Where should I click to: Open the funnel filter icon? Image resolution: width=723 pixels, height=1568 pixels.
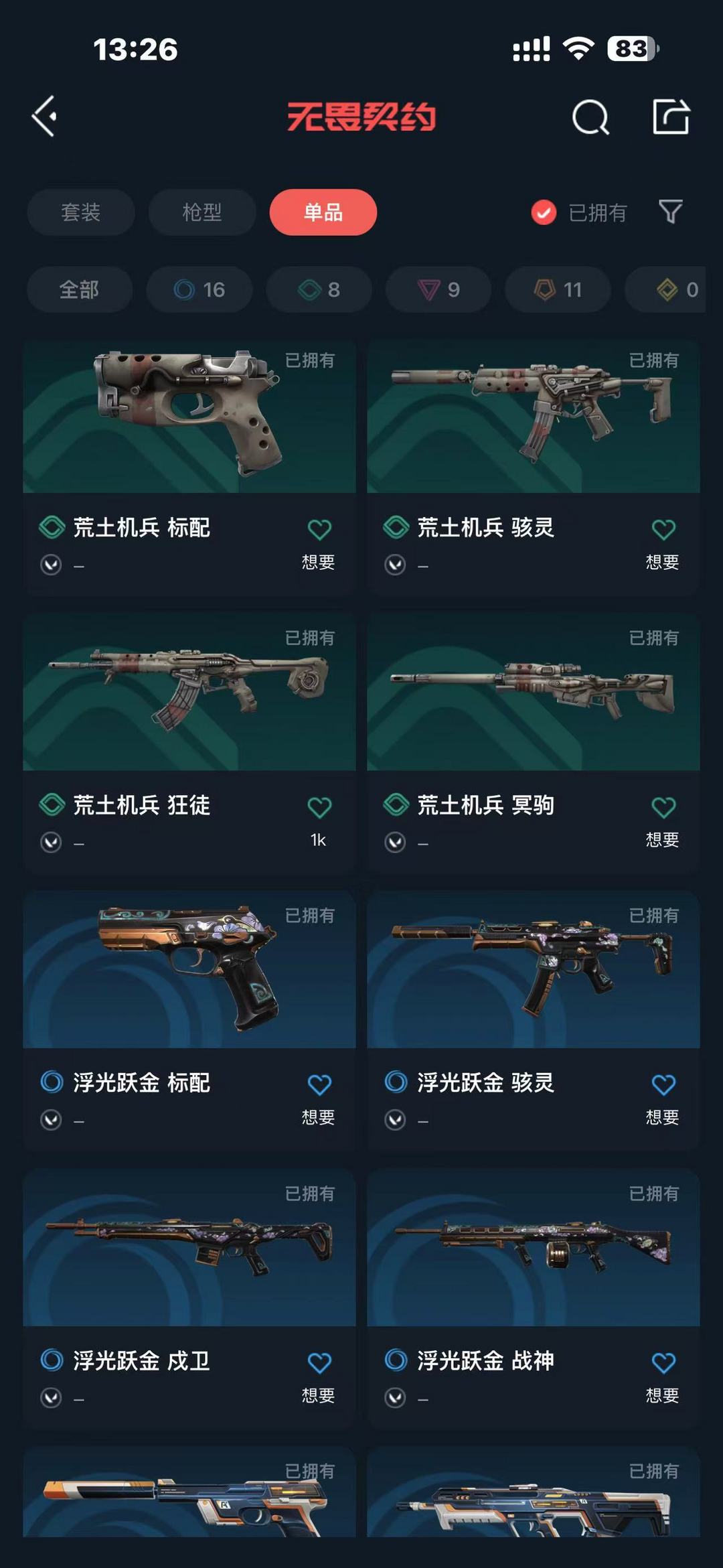(x=671, y=212)
